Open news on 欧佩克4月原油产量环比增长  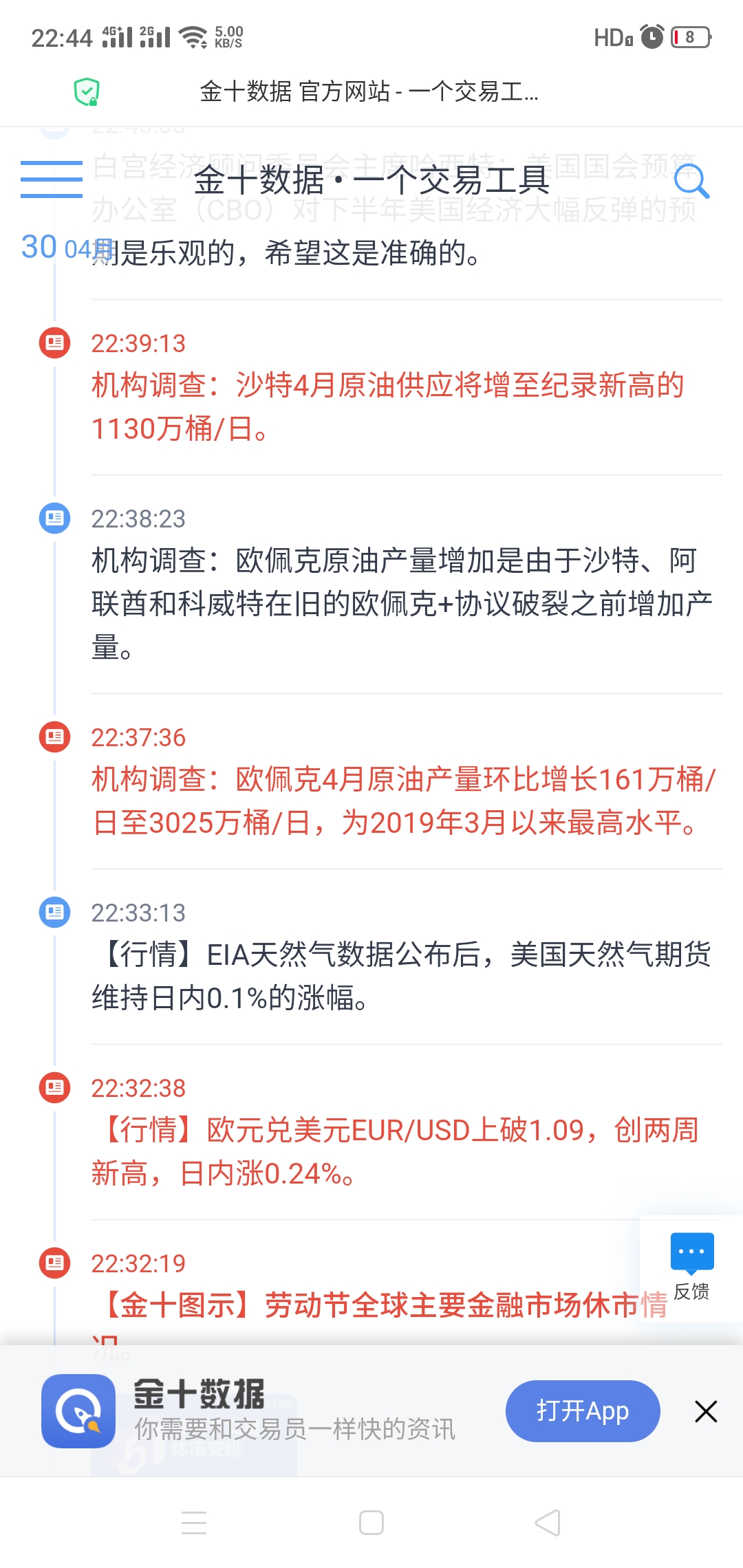pyautogui.click(x=405, y=801)
